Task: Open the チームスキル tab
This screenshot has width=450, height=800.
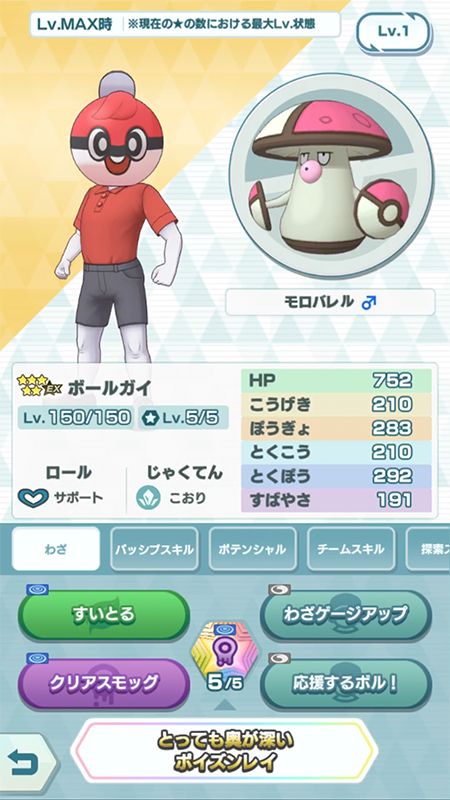Action: pyautogui.click(x=351, y=548)
